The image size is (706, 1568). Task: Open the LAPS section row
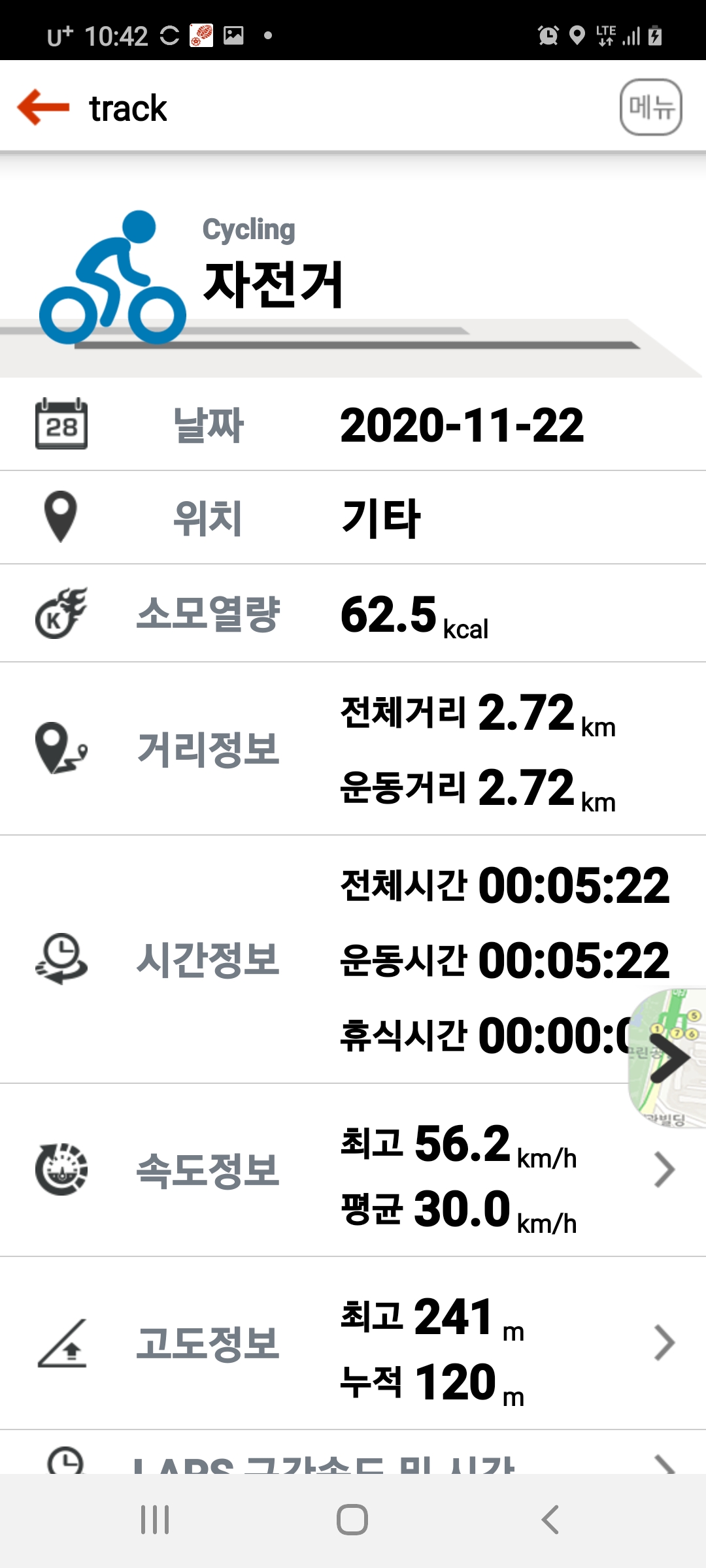353,1460
